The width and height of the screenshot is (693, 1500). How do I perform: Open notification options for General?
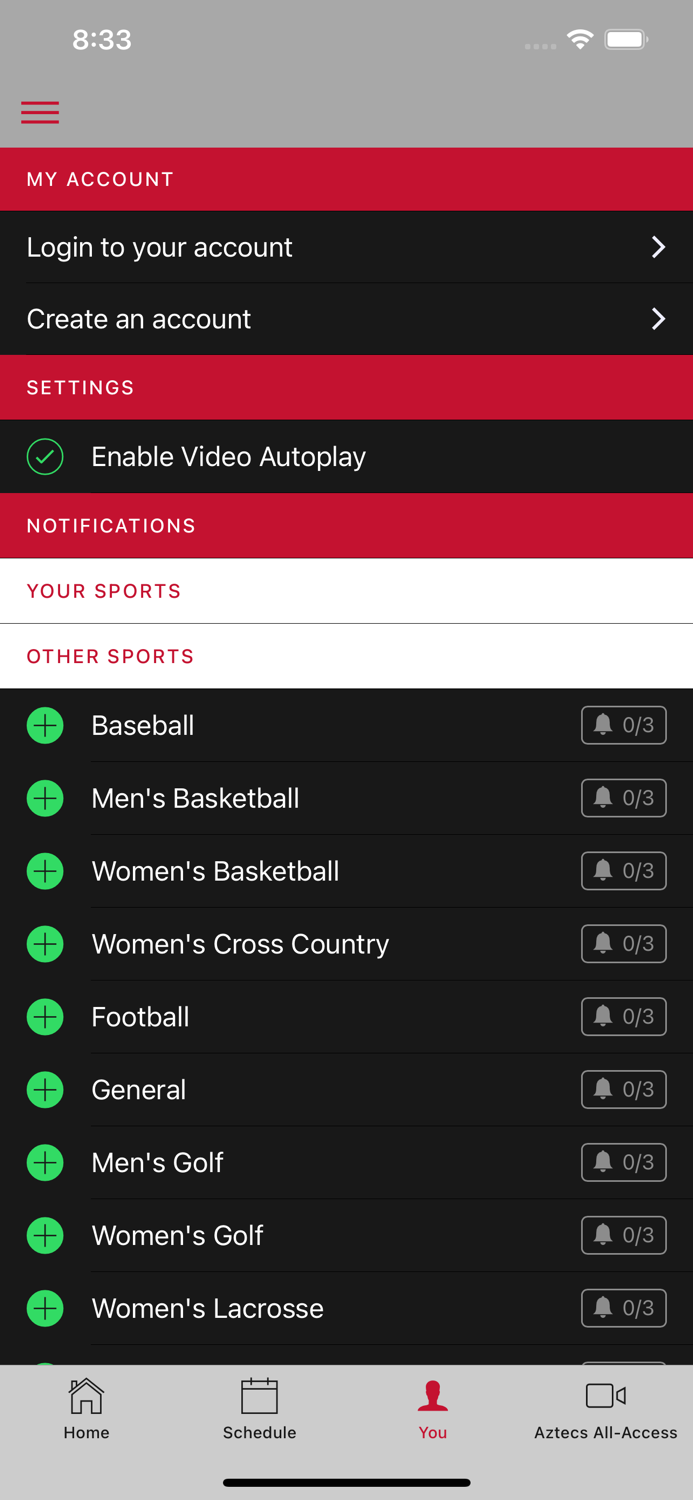[623, 1090]
